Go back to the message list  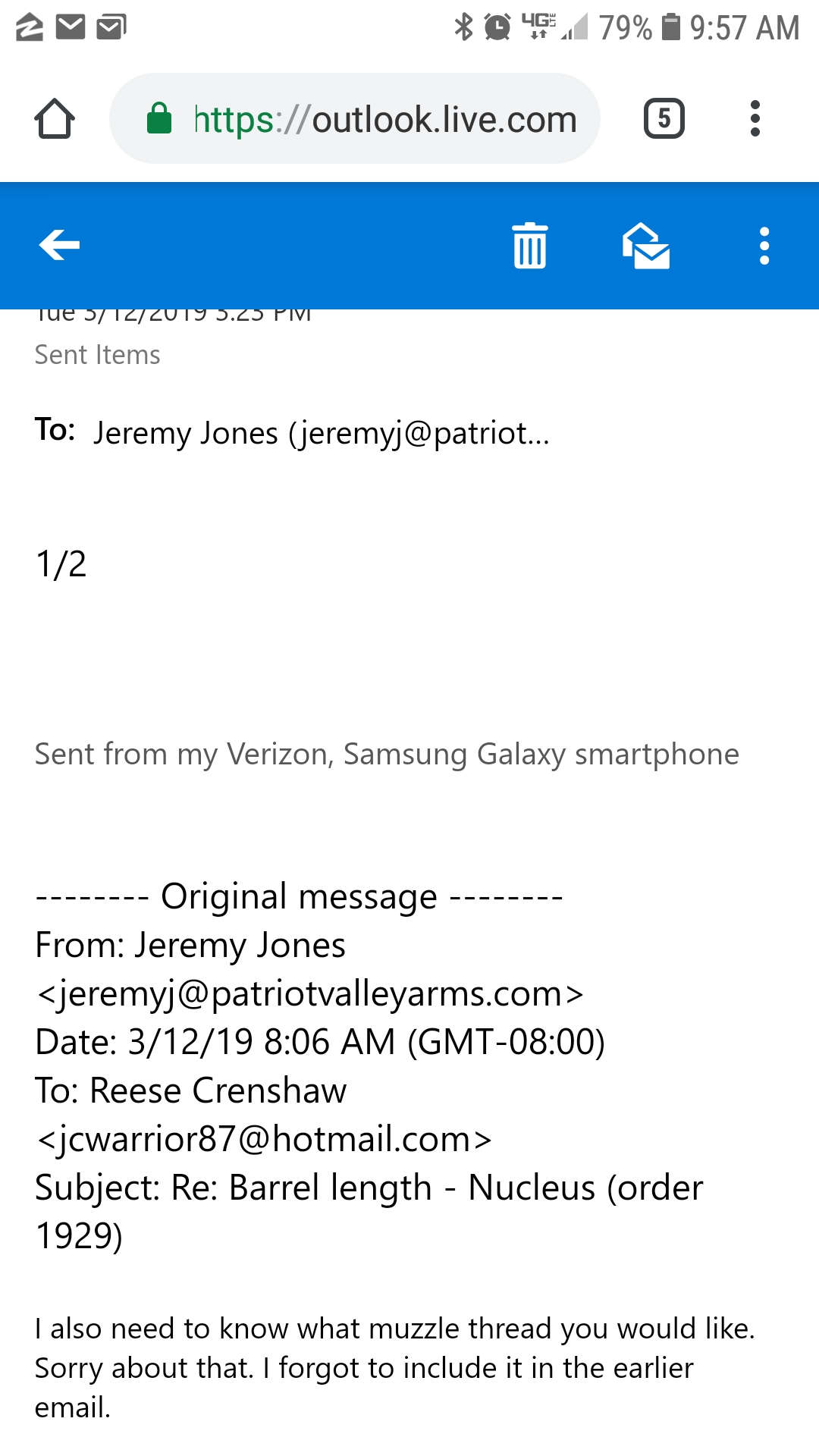[x=59, y=245]
